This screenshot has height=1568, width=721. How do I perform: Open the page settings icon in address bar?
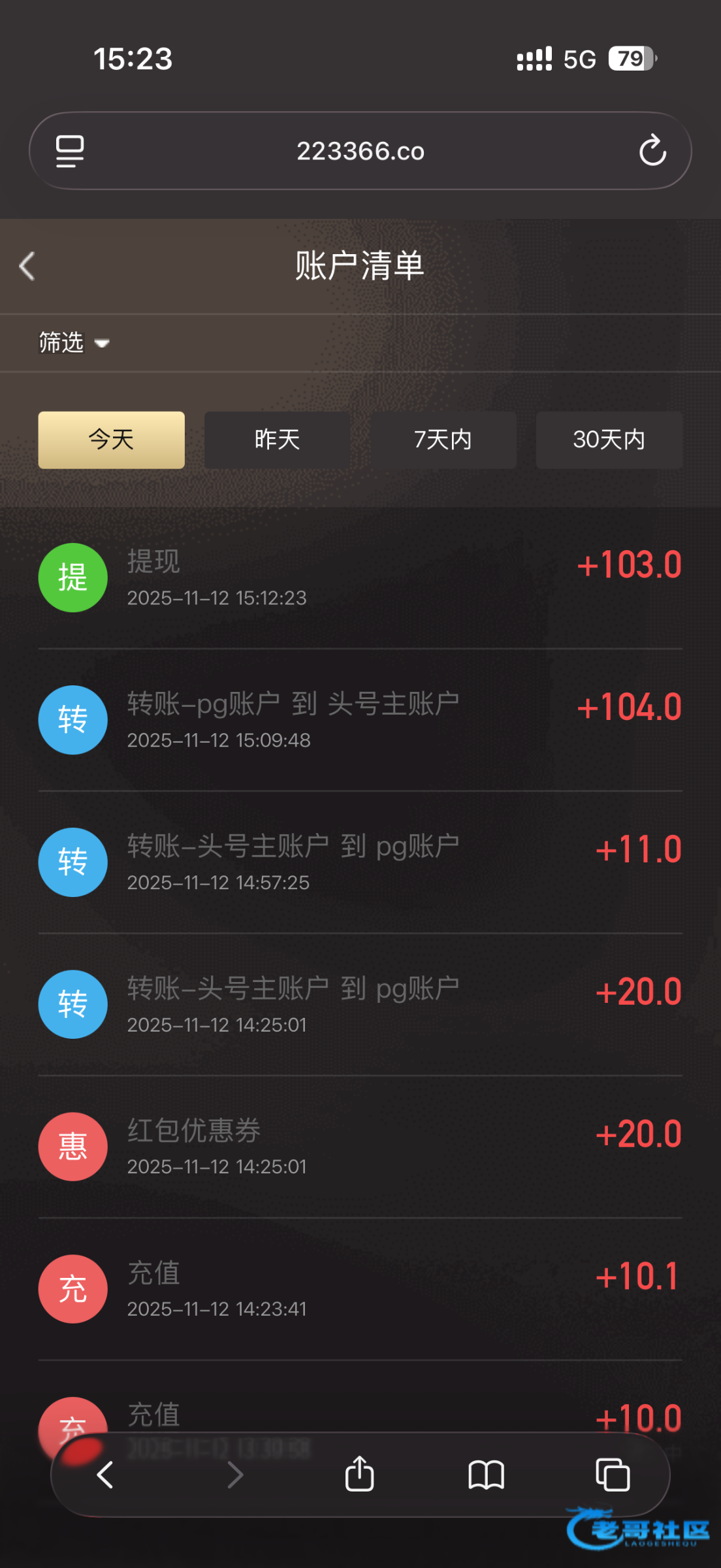point(70,151)
